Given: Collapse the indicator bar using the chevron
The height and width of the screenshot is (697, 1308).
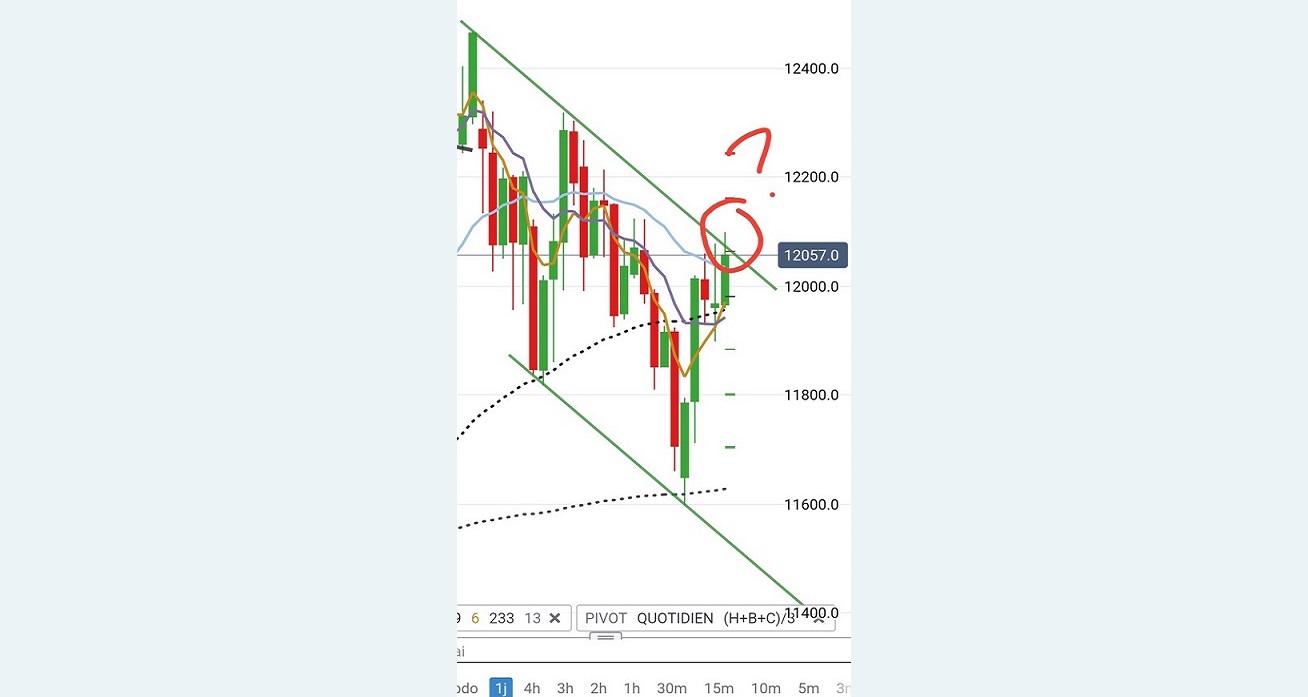Looking at the screenshot, I should coord(818,619).
